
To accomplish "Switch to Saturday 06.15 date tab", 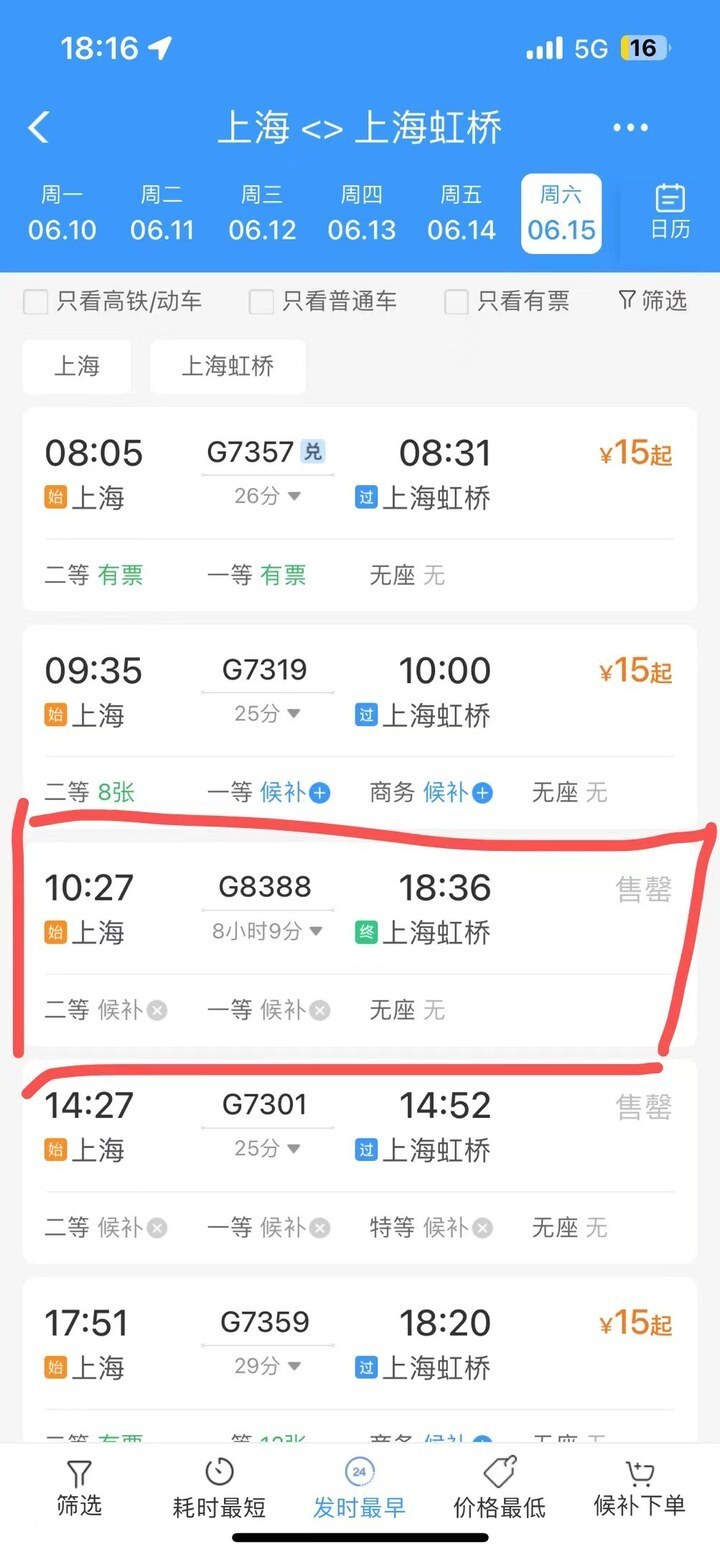I will click(561, 213).
